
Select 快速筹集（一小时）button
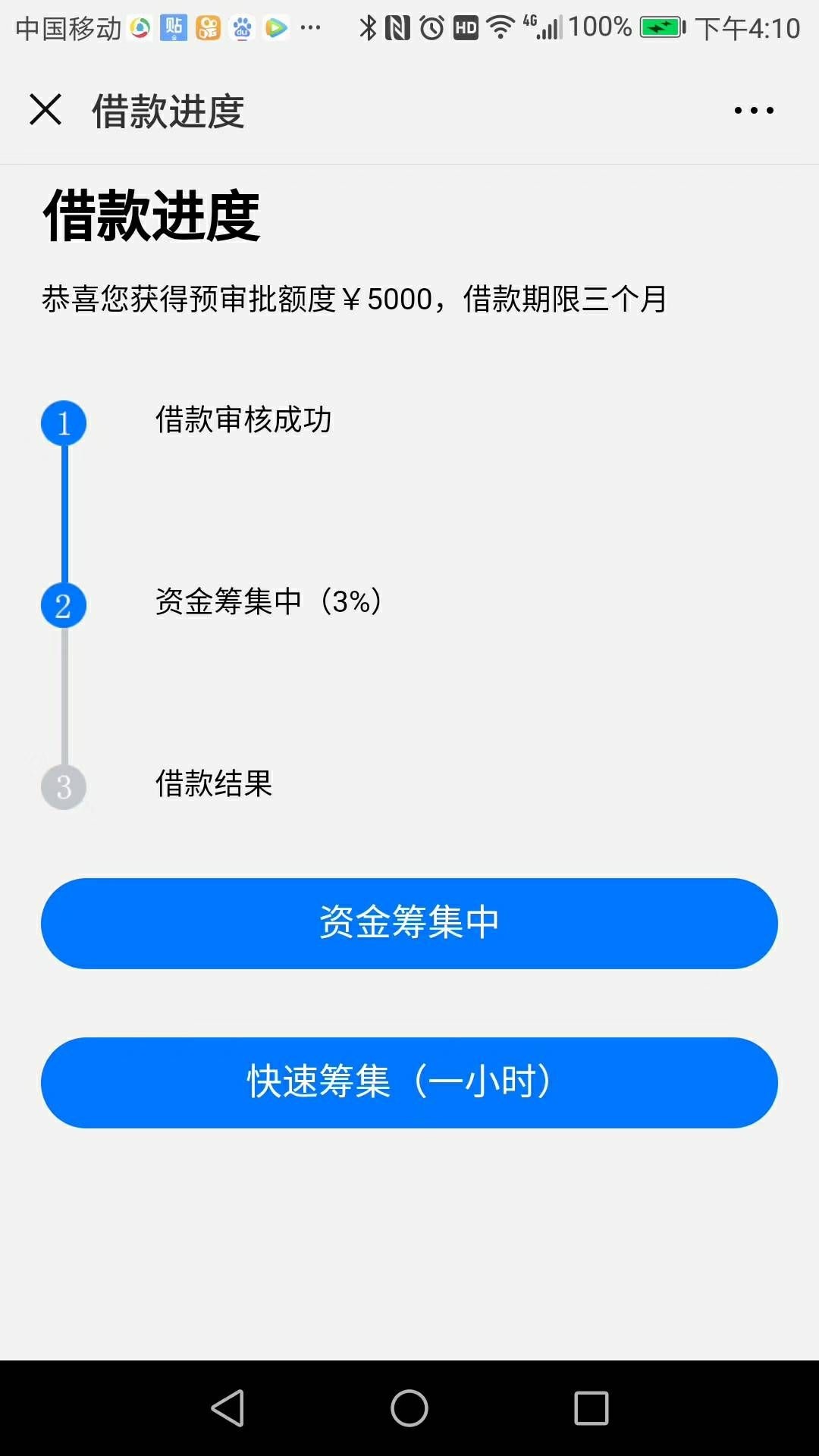click(409, 1082)
